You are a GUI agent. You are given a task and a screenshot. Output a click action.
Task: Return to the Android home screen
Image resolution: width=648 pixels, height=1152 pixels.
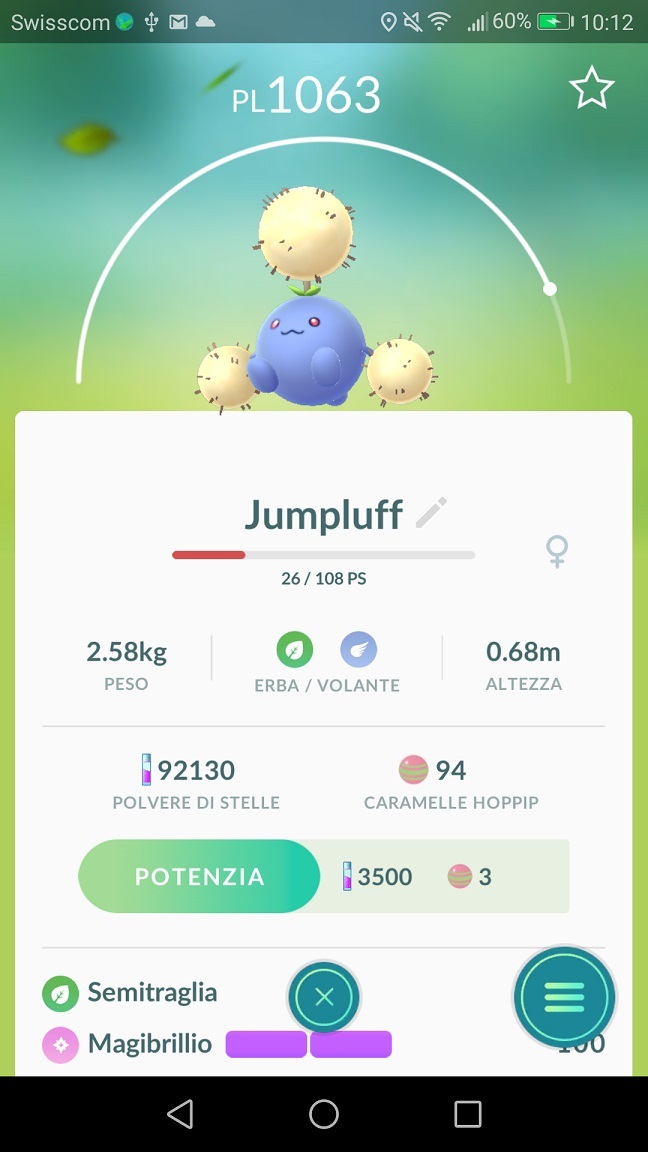pos(324,1114)
